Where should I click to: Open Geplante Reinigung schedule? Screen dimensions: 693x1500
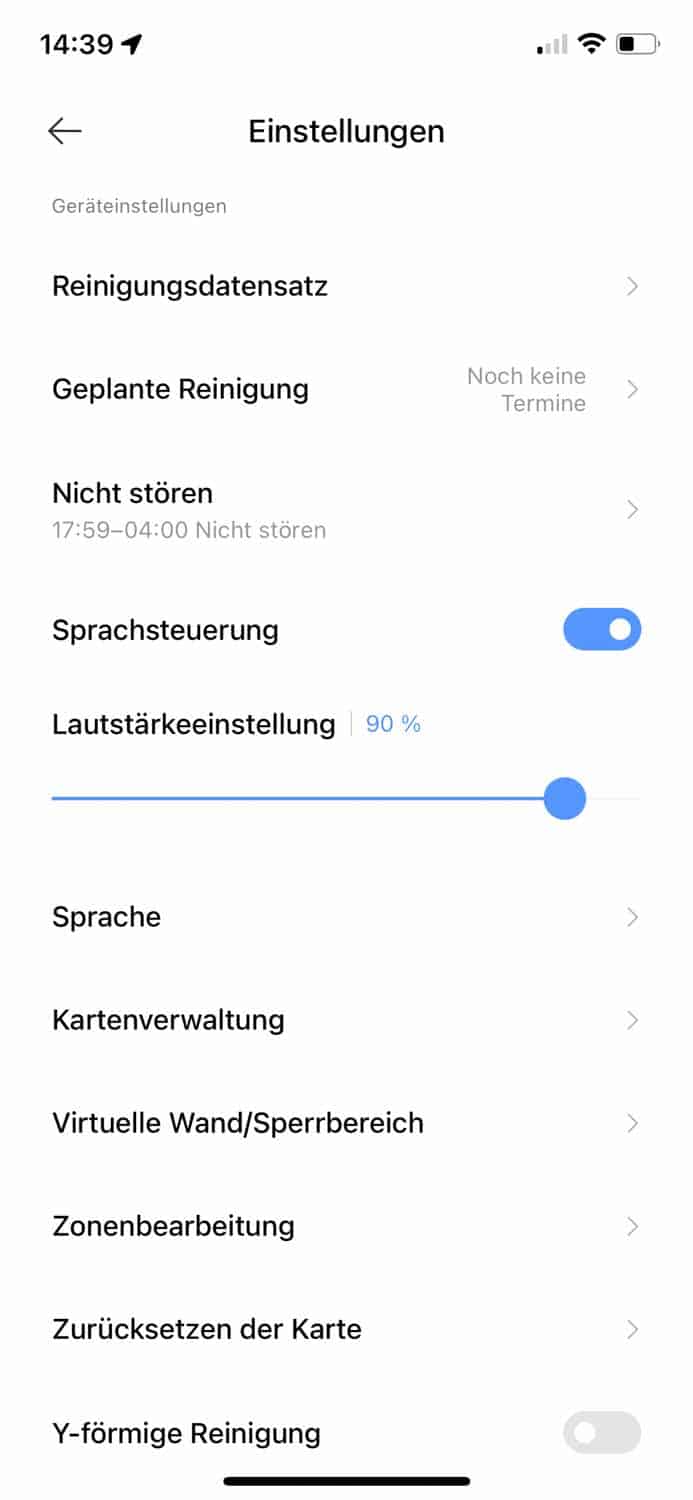pyautogui.click(x=345, y=389)
